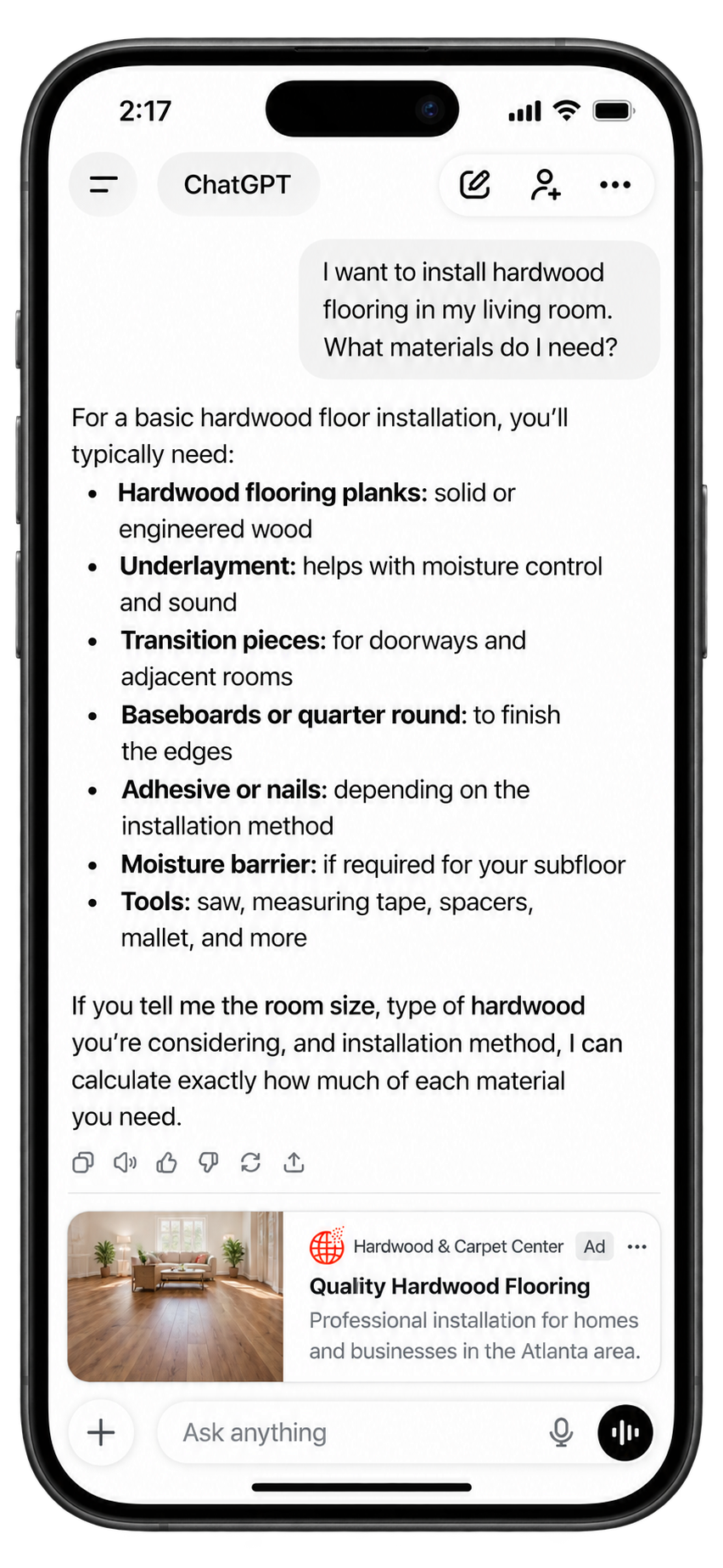The image size is (723, 1568).
Task: Open the ad's three-dot options
Action: point(637,1246)
